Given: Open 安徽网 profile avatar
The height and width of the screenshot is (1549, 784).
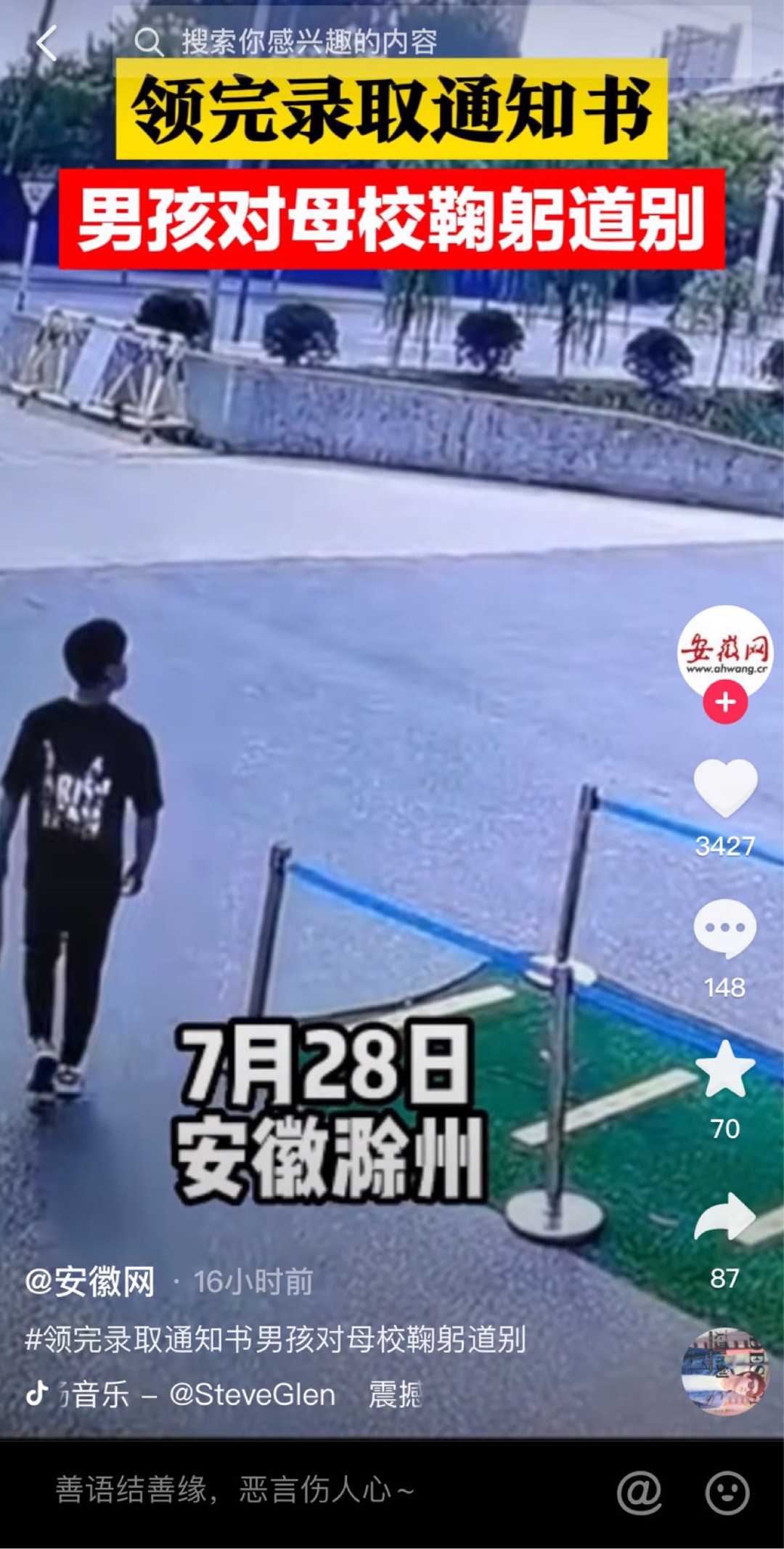Looking at the screenshot, I should (724, 652).
